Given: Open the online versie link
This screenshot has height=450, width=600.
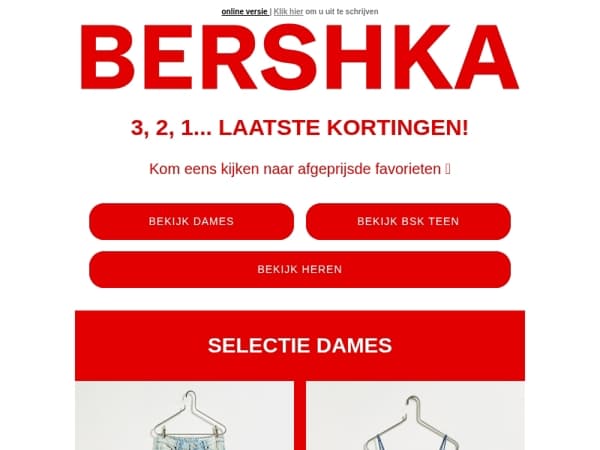Looking at the screenshot, I should [x=245, y=11].
